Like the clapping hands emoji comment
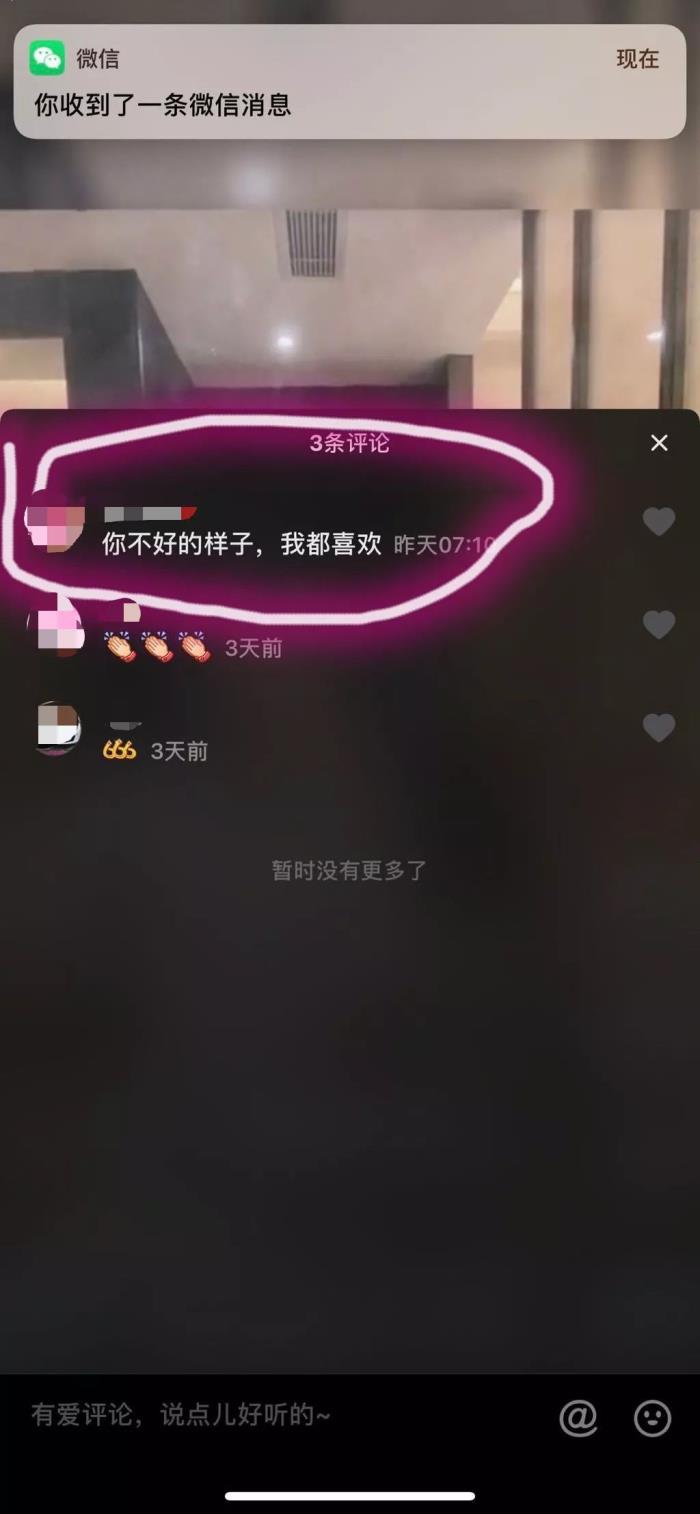This screenshot has height=1514, width=700. click(658, 625)
